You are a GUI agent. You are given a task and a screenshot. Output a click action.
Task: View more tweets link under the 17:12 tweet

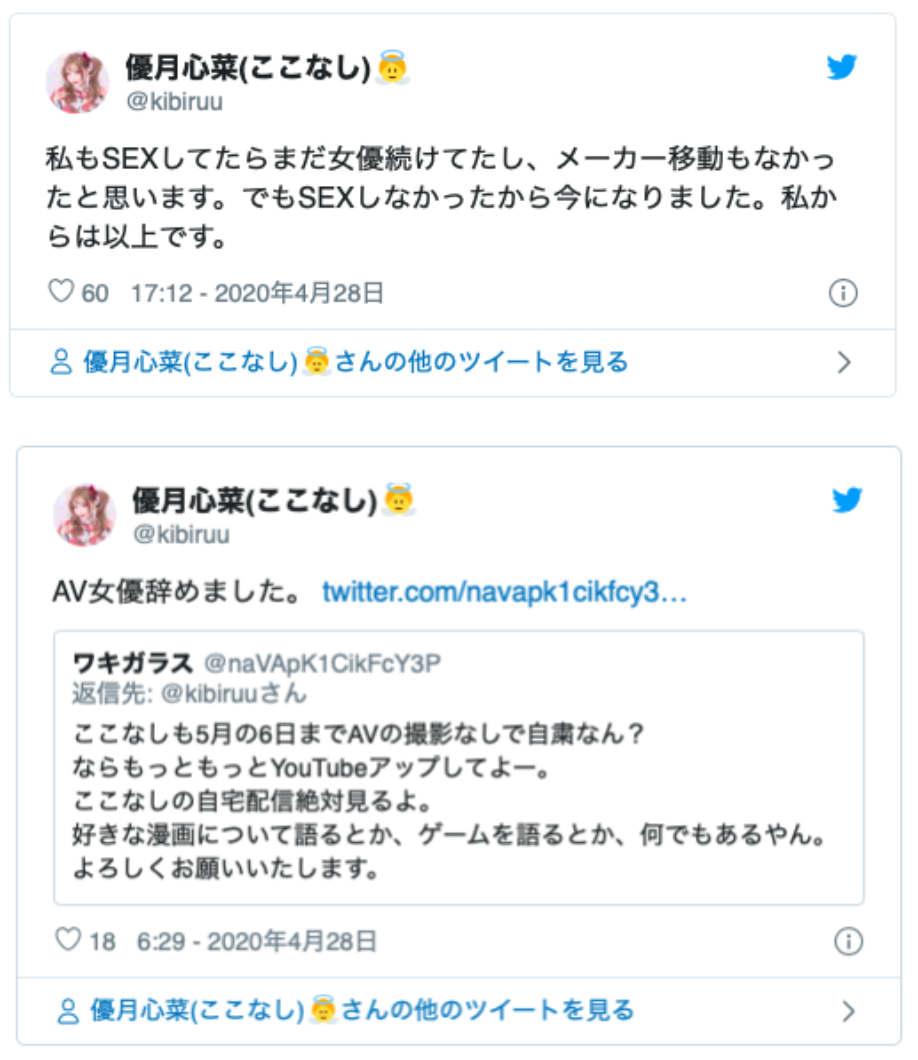click(340, 362)
